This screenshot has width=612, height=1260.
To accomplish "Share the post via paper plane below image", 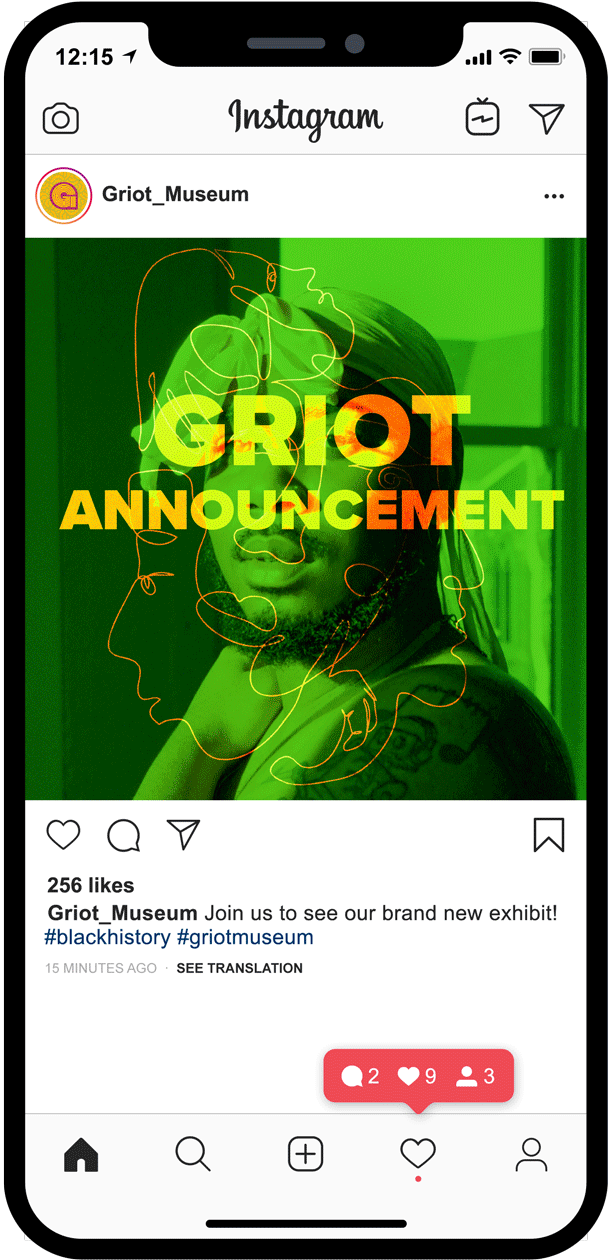I will [184, 834].
